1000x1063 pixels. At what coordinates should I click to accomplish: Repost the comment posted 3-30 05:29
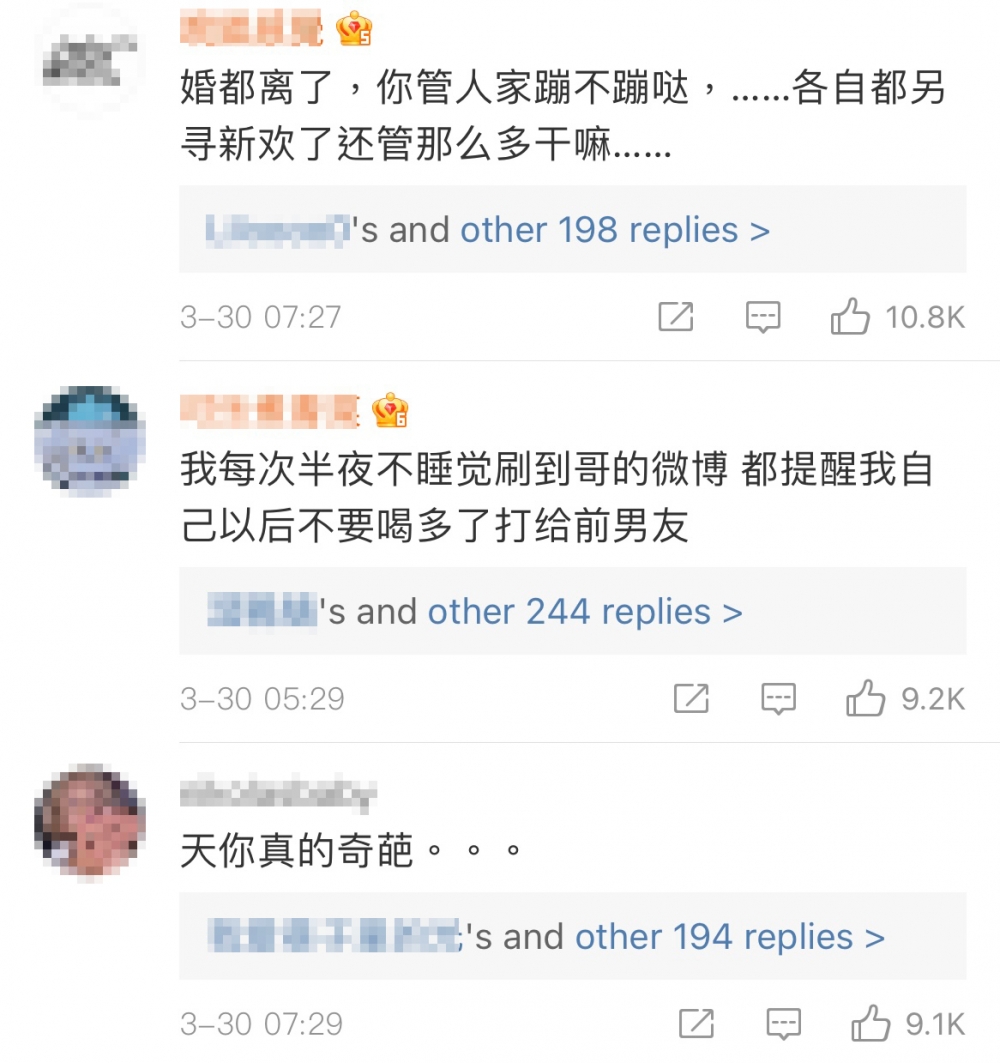[691, 699]
